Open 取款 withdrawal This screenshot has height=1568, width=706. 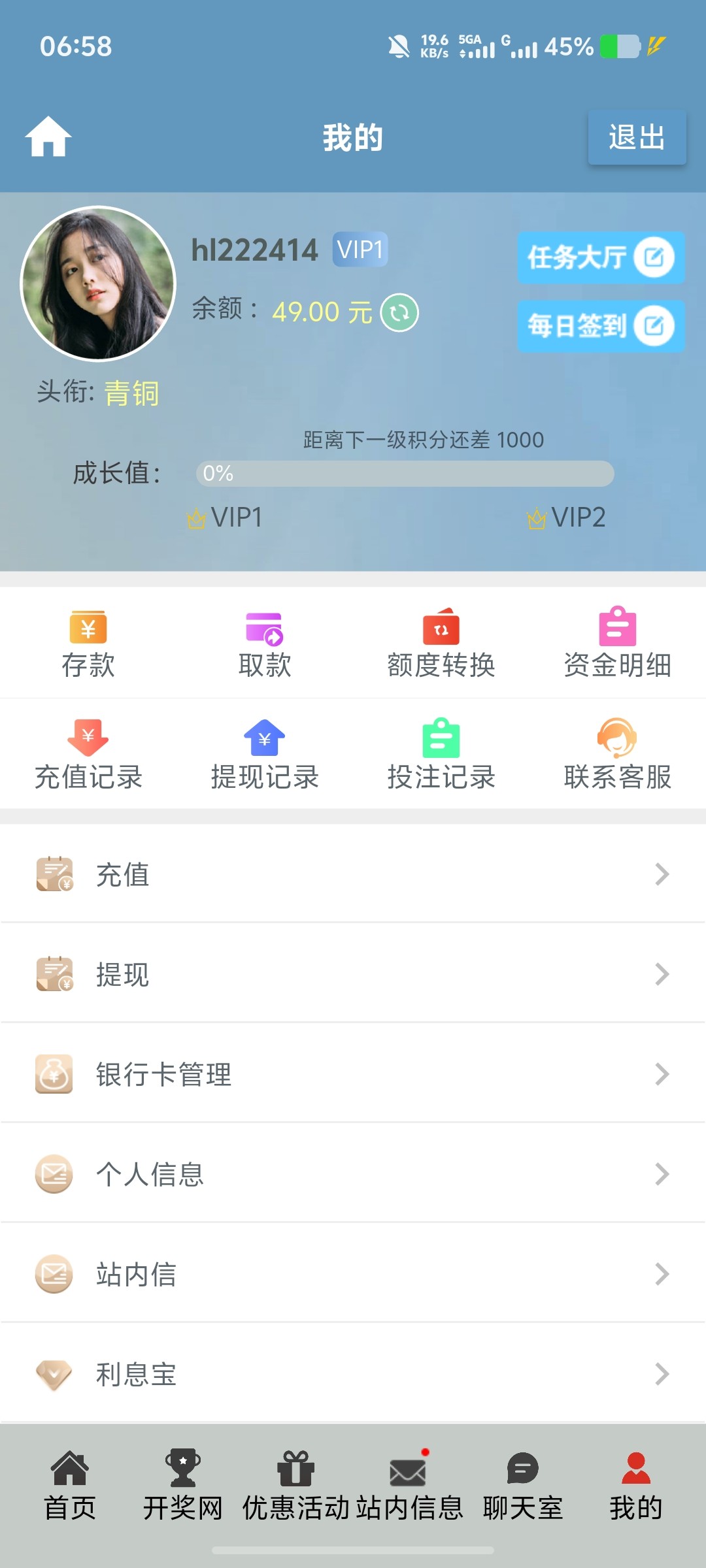[x=265, y=644]
